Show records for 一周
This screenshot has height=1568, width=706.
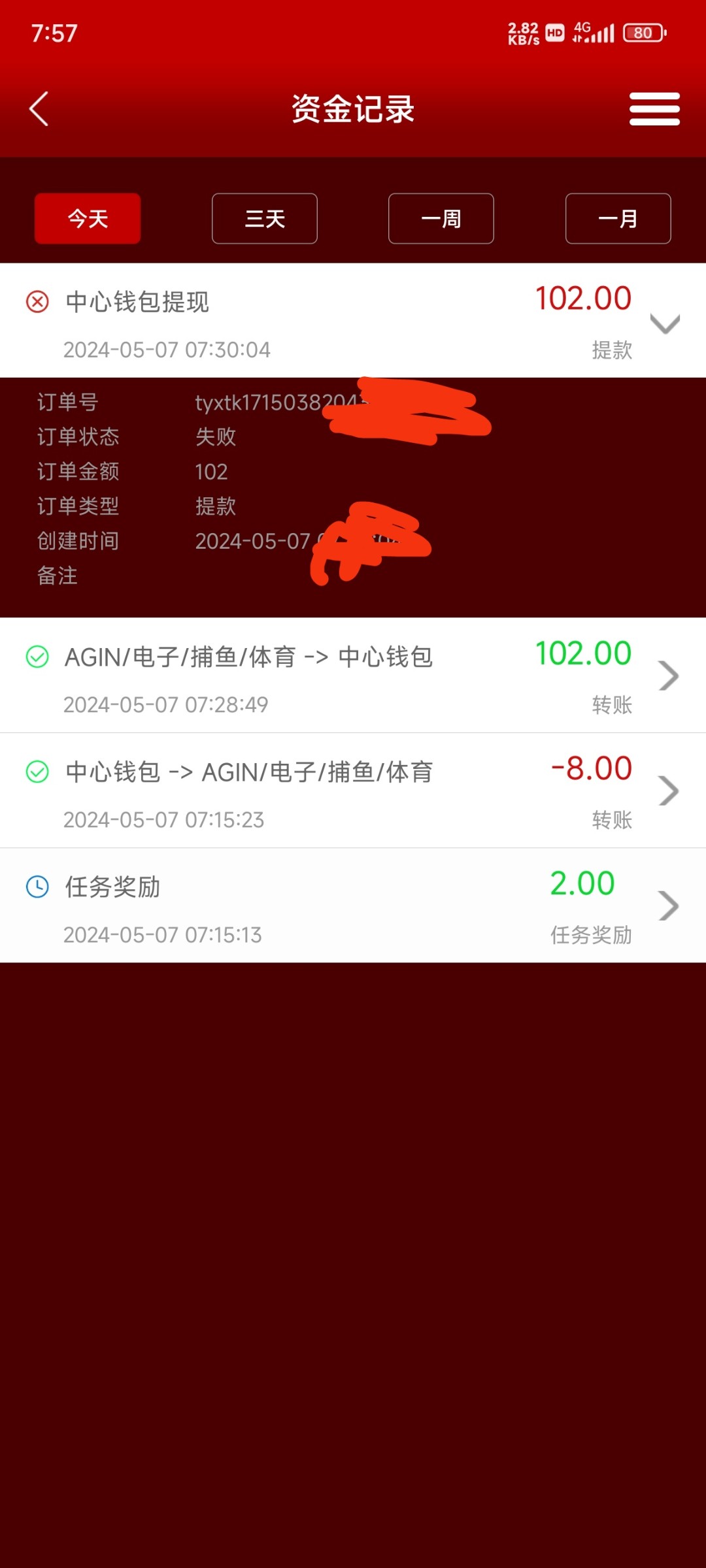pos(441,218)
